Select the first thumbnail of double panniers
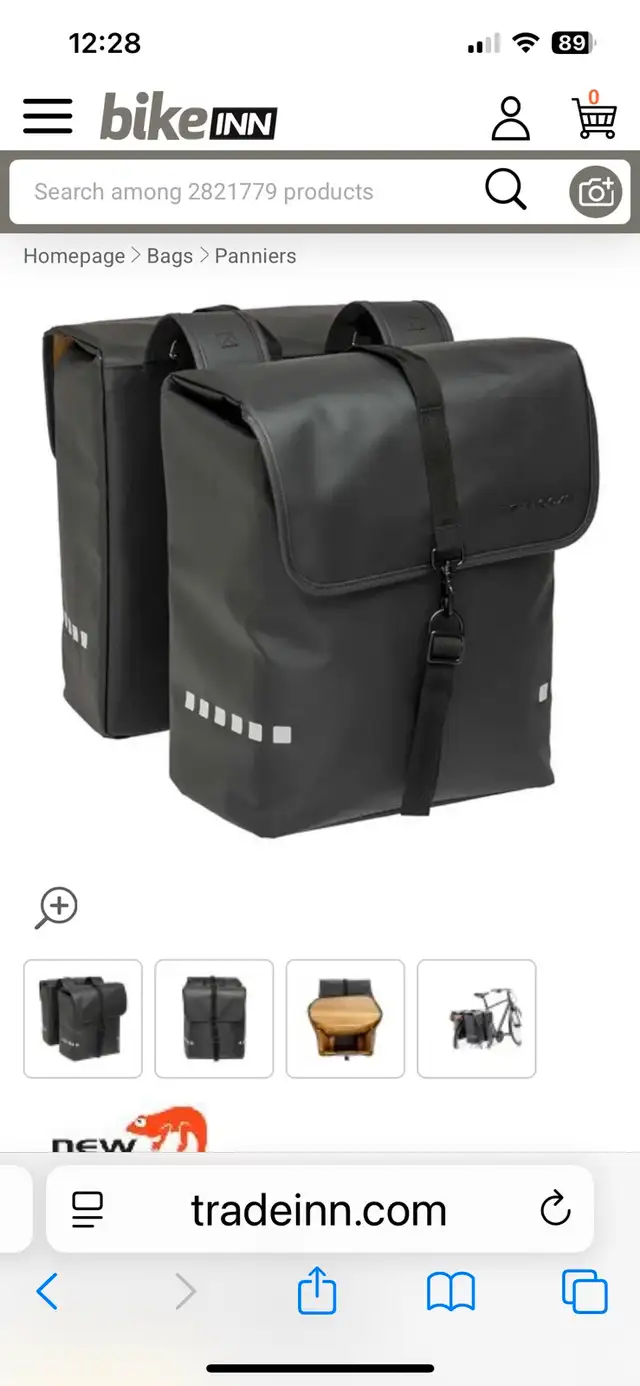The width and height of the screenshot is (640, 1386). [83, 1019]
